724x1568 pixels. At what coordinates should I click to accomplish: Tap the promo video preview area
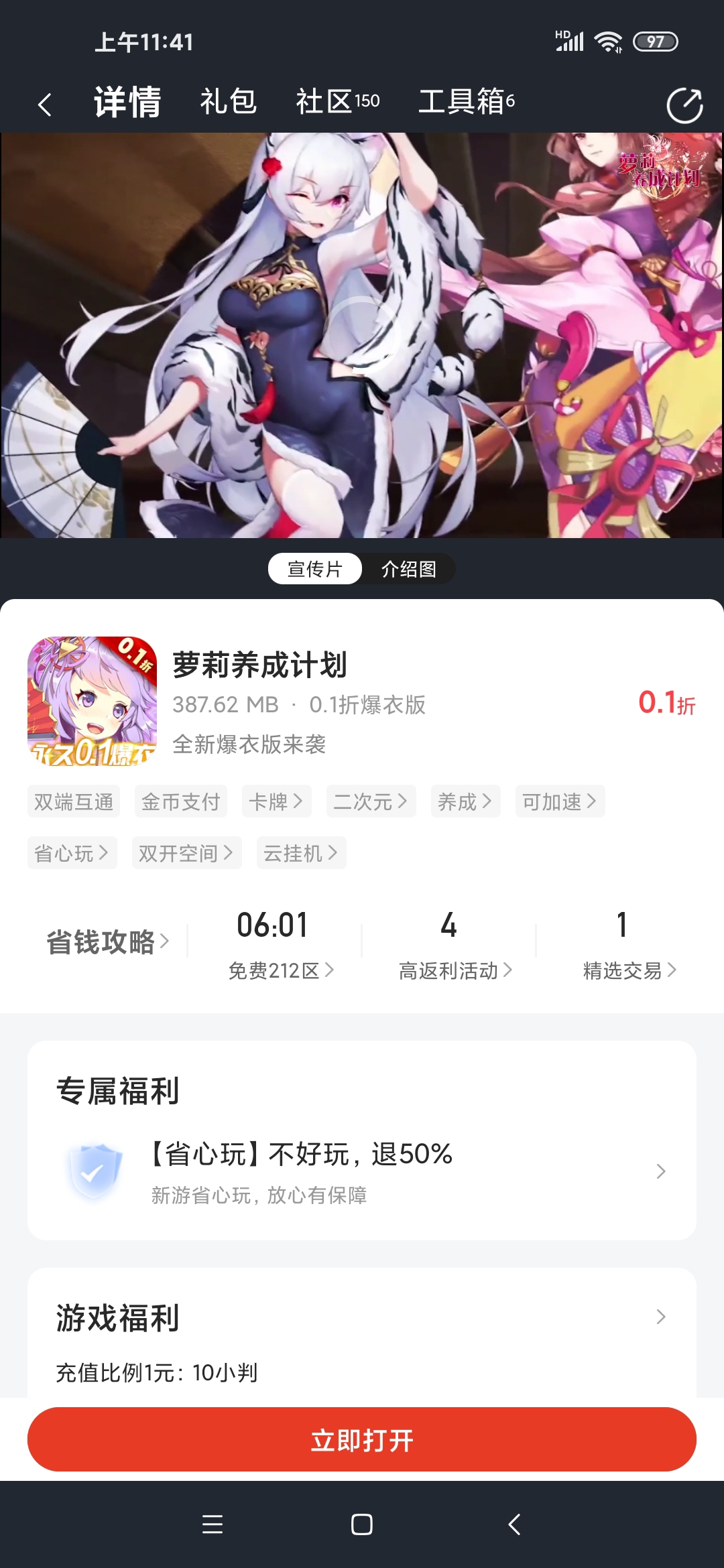(x=362, y=335)
